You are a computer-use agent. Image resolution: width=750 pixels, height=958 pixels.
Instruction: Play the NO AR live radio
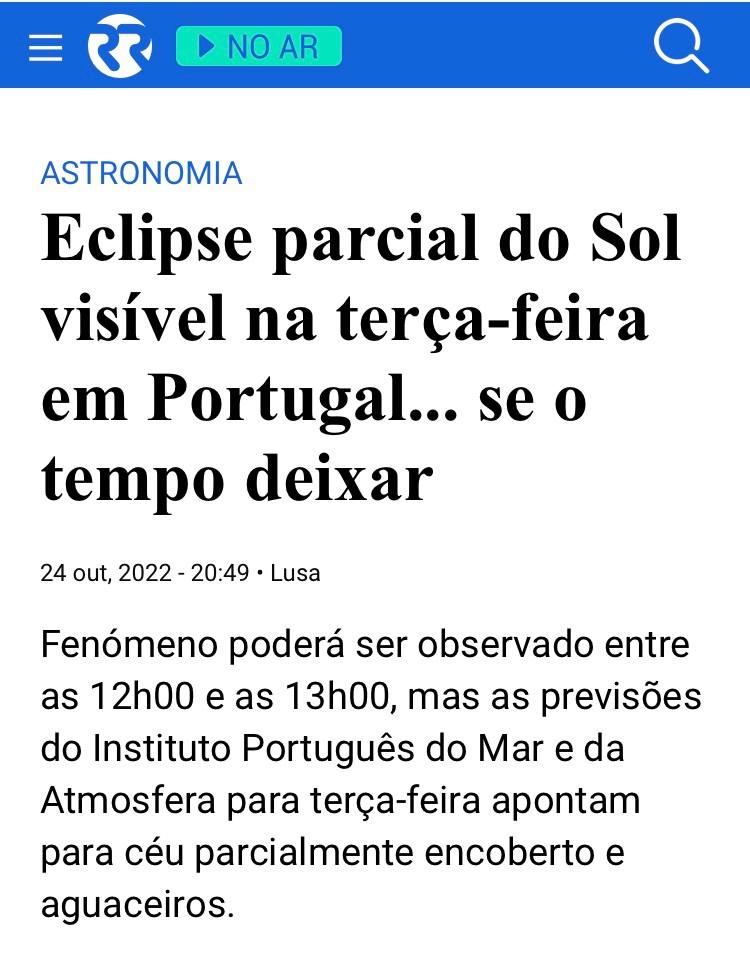pyautogui.click(x=258, y=46)
